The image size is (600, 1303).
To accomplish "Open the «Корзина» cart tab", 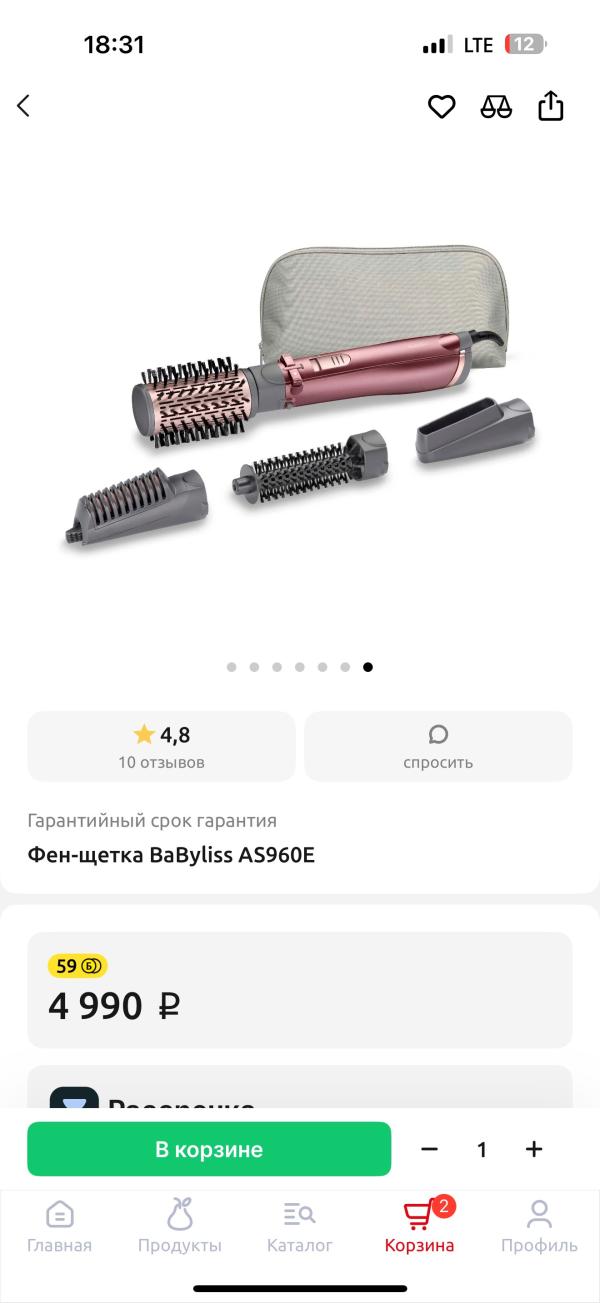I will pos(419,1226).
